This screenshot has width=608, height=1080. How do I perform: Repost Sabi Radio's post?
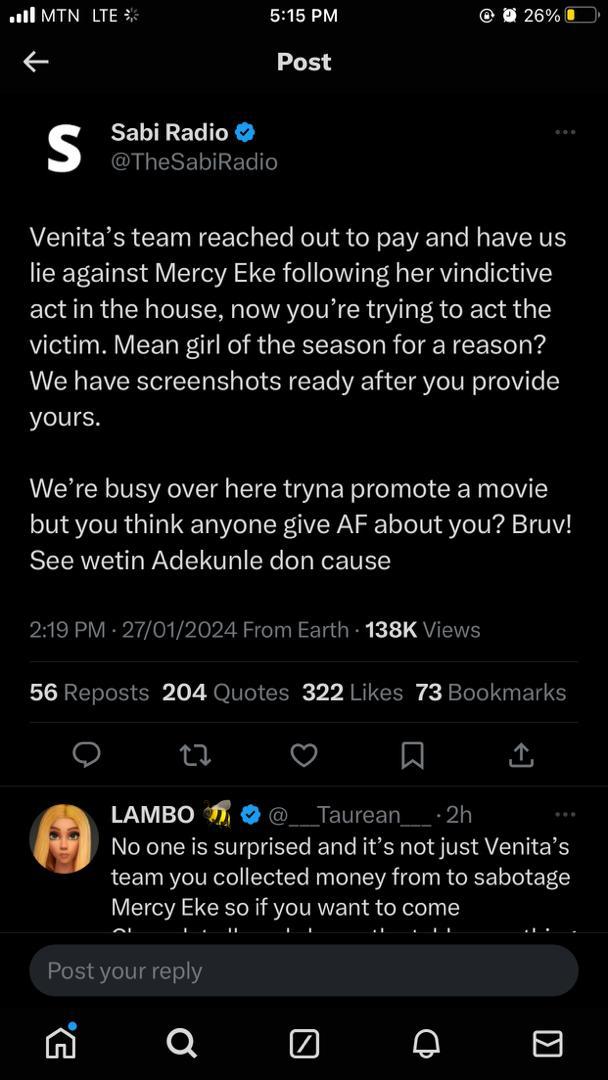[x=195, y=755]
